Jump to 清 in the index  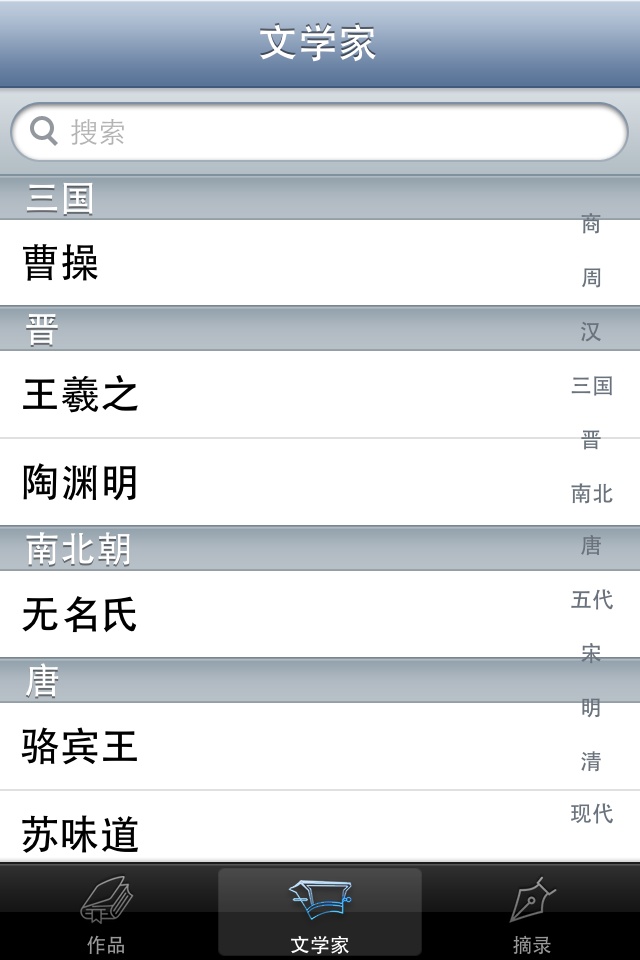tap(591, 761)
